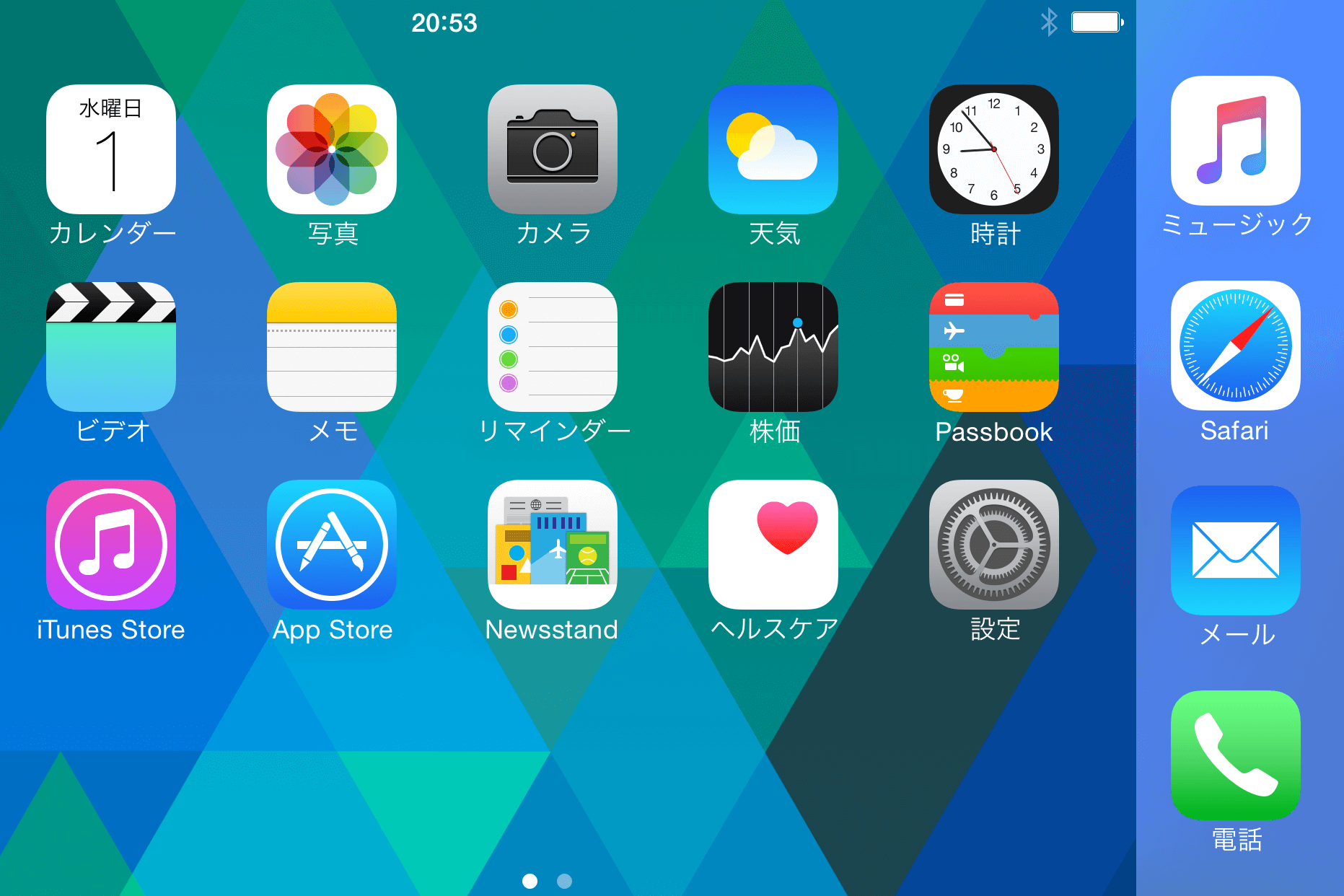
Task: Launch iTunes Store
Action: click(x=111, y=545)
